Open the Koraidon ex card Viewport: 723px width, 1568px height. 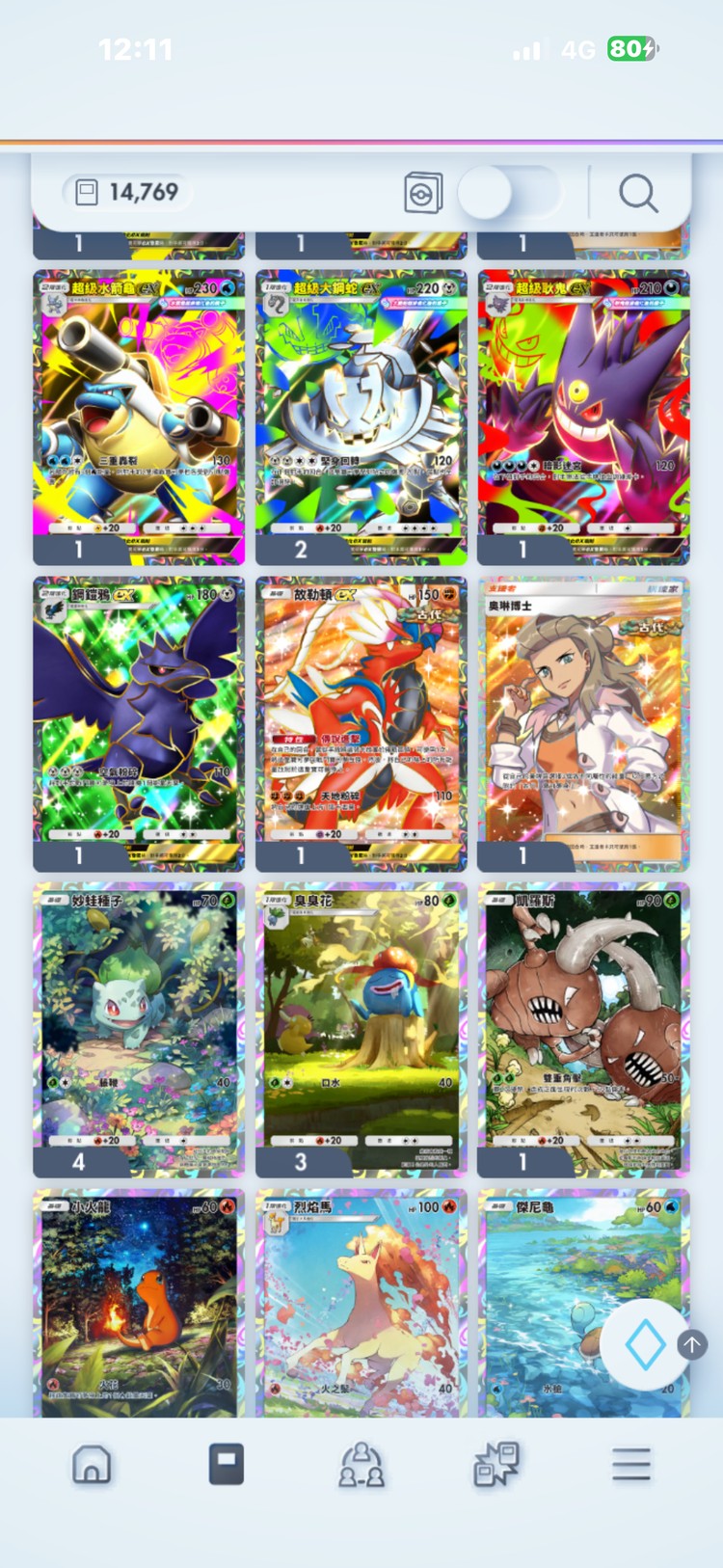361,723
